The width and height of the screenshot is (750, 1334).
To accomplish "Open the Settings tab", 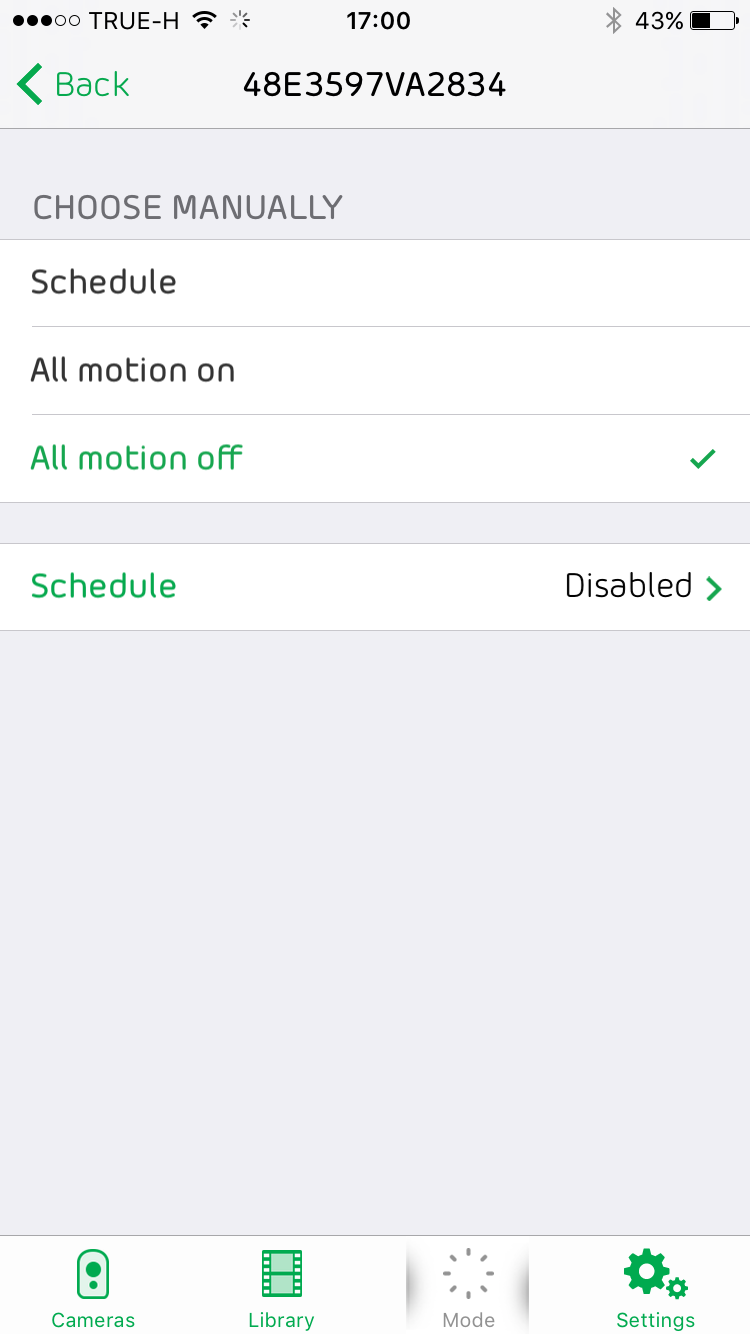I will [655, 1288].
